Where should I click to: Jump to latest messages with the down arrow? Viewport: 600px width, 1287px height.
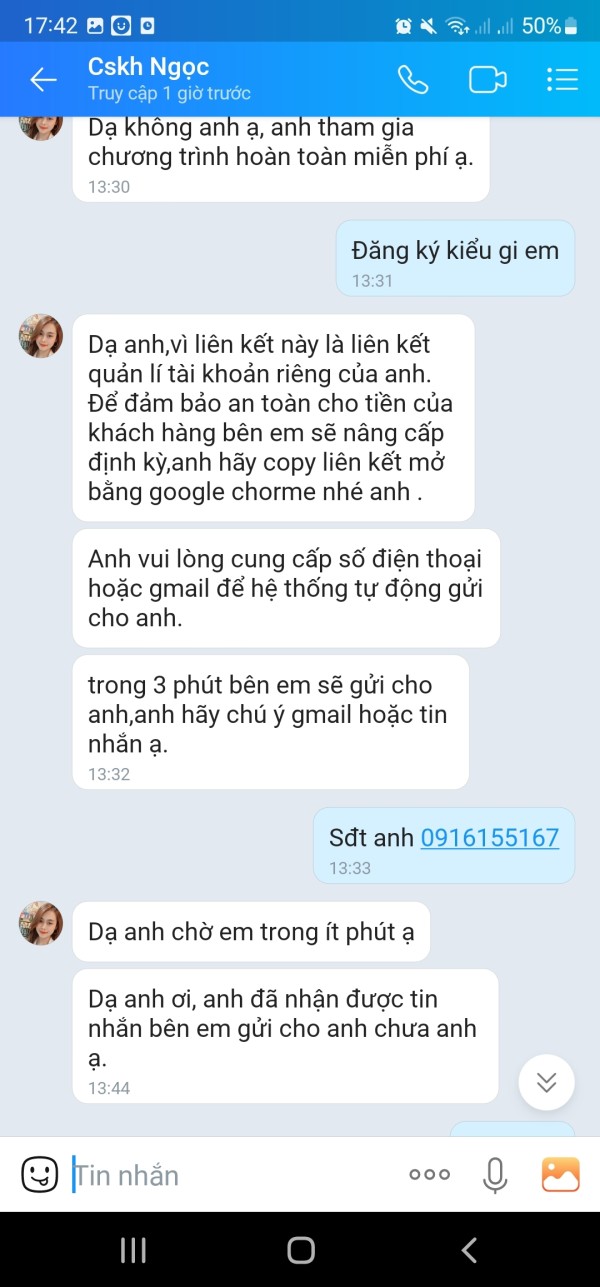click(547, 1082)
